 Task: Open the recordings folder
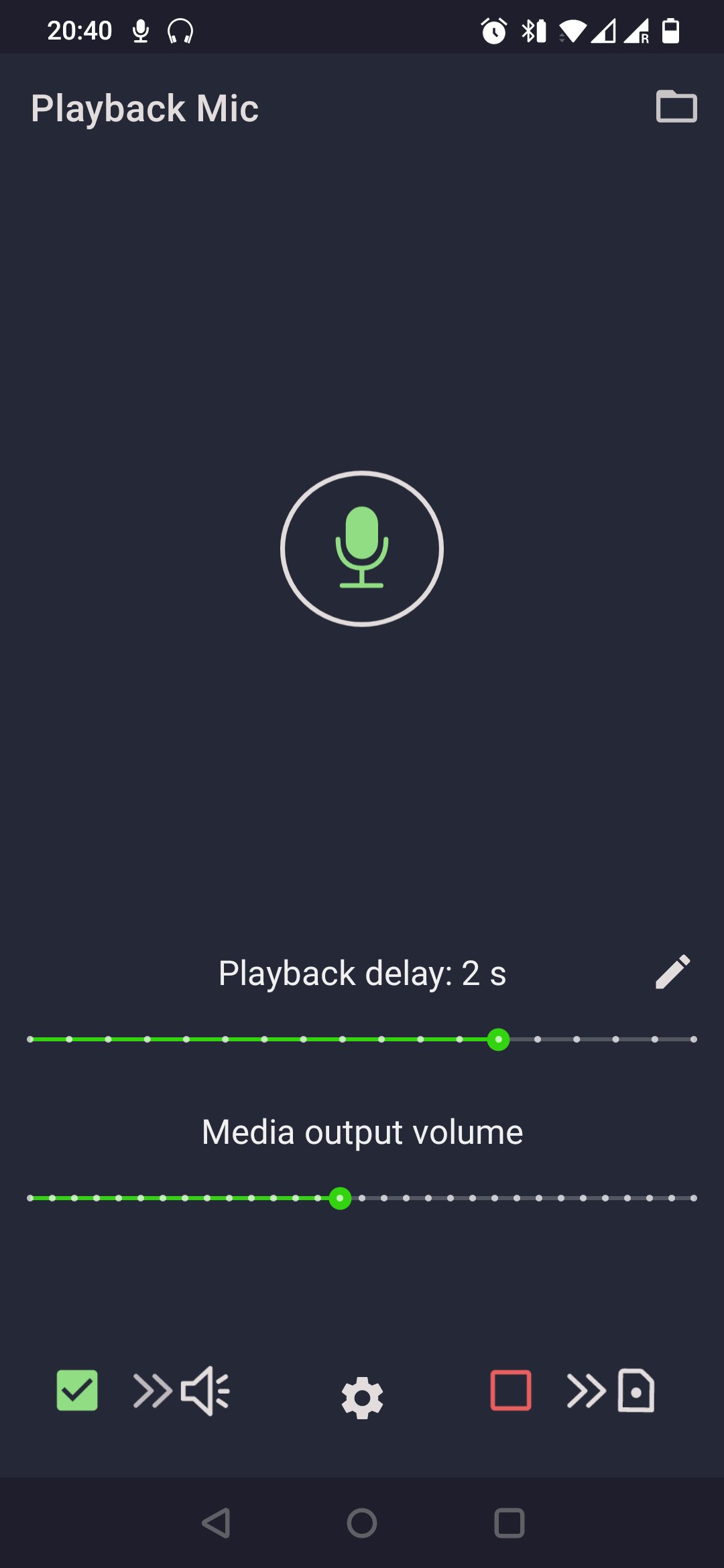tap(676, 107)
